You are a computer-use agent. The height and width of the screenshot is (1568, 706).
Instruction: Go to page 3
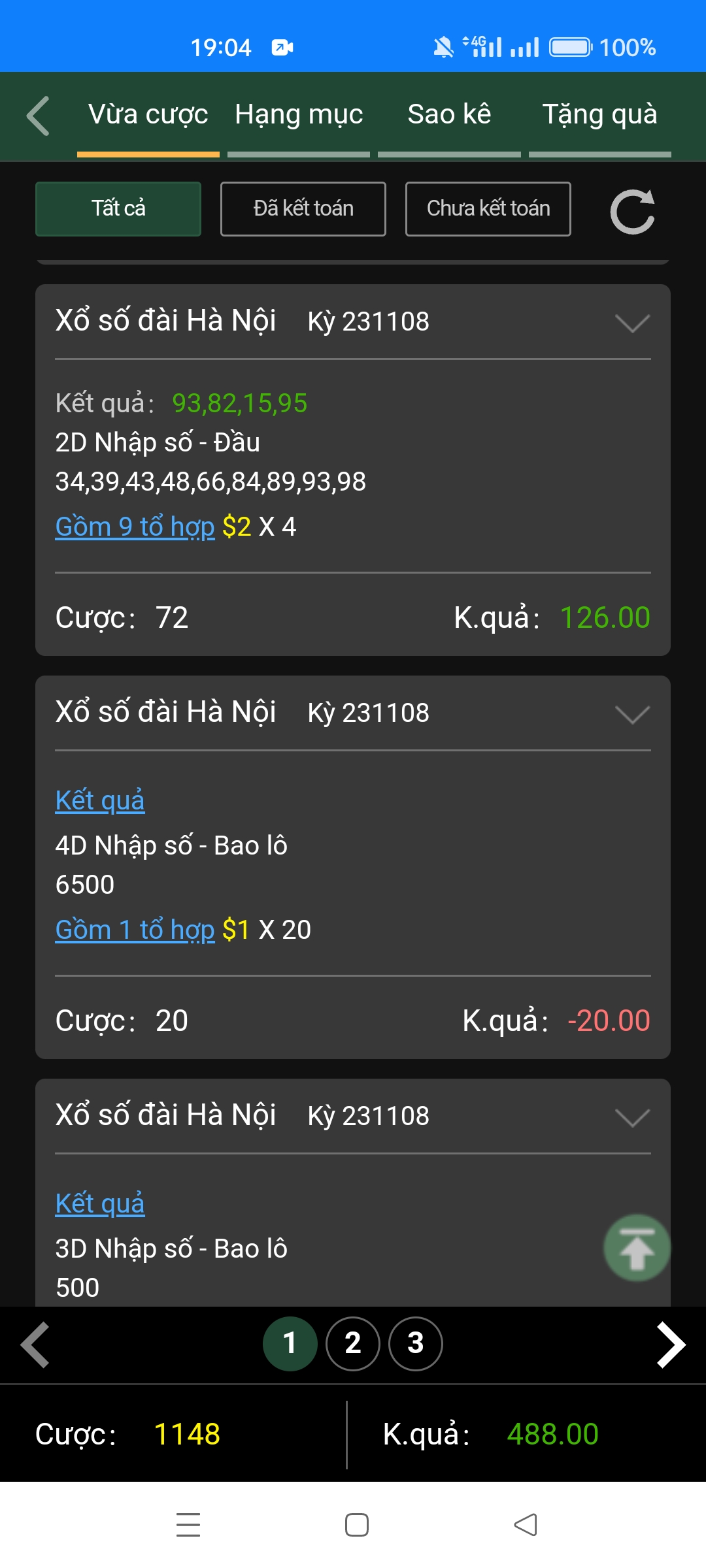[x=416, y=1344]
